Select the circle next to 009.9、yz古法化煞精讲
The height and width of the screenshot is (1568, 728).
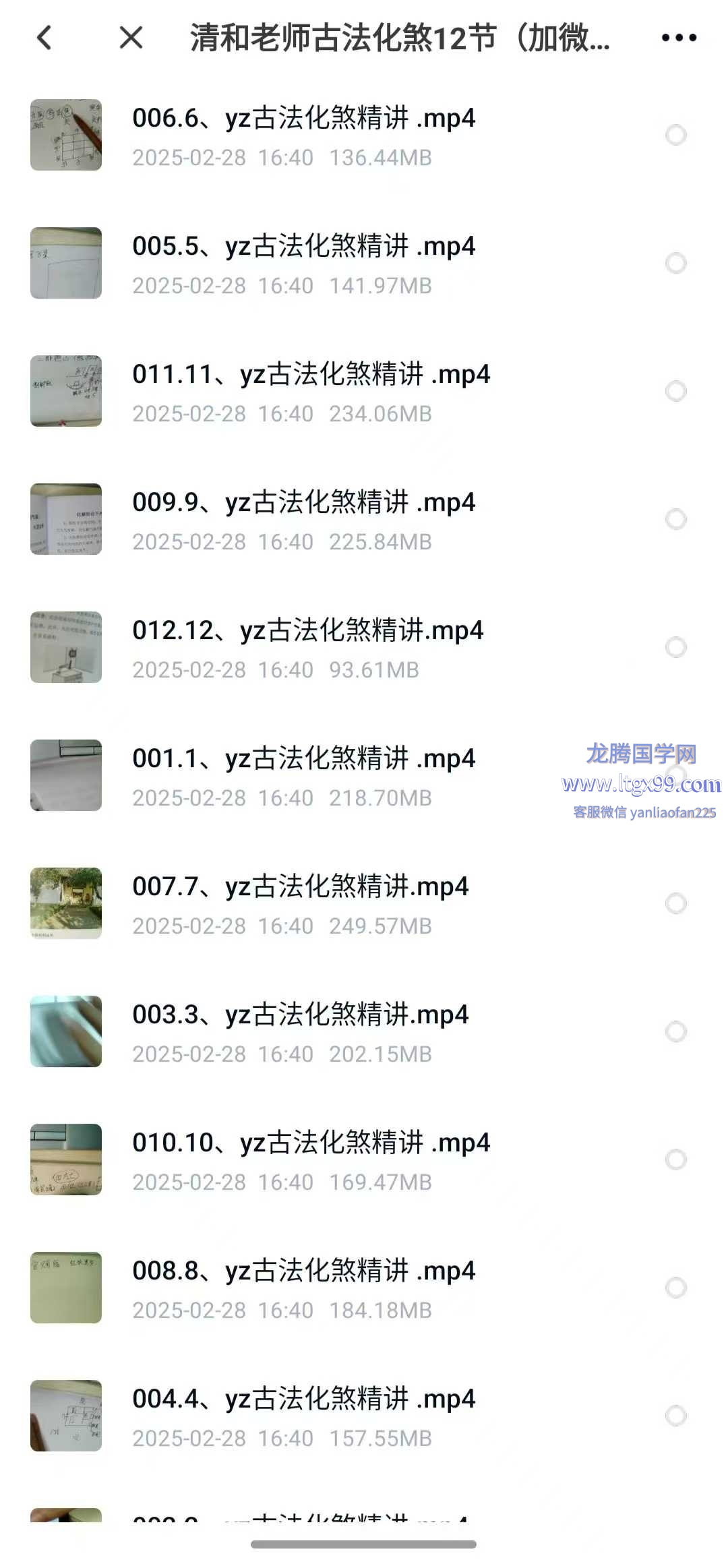coord(675,519)
